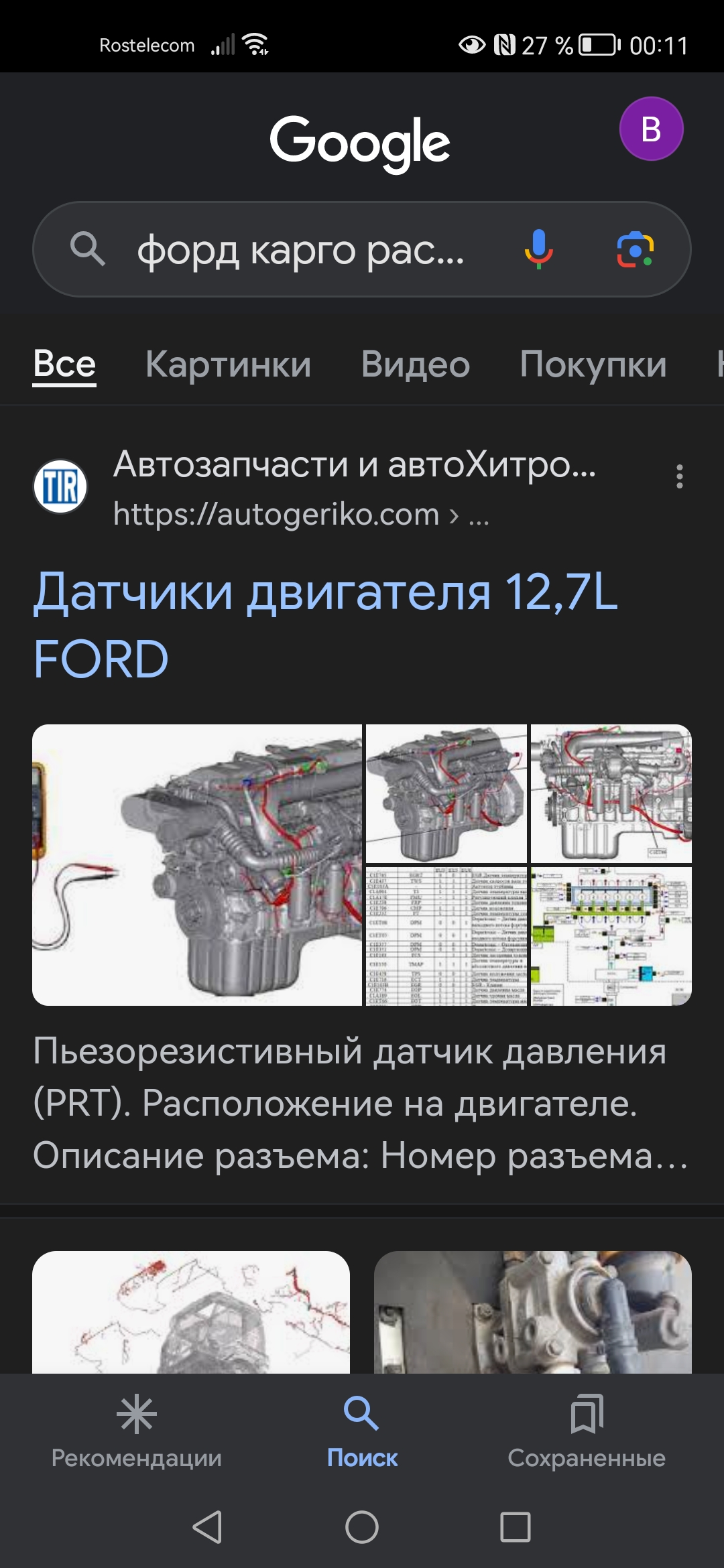The height and width of the screenshot is (1568, 724).
Task: Go back with the system back button
Action: pyautogui.click(x=207, y=1527)
